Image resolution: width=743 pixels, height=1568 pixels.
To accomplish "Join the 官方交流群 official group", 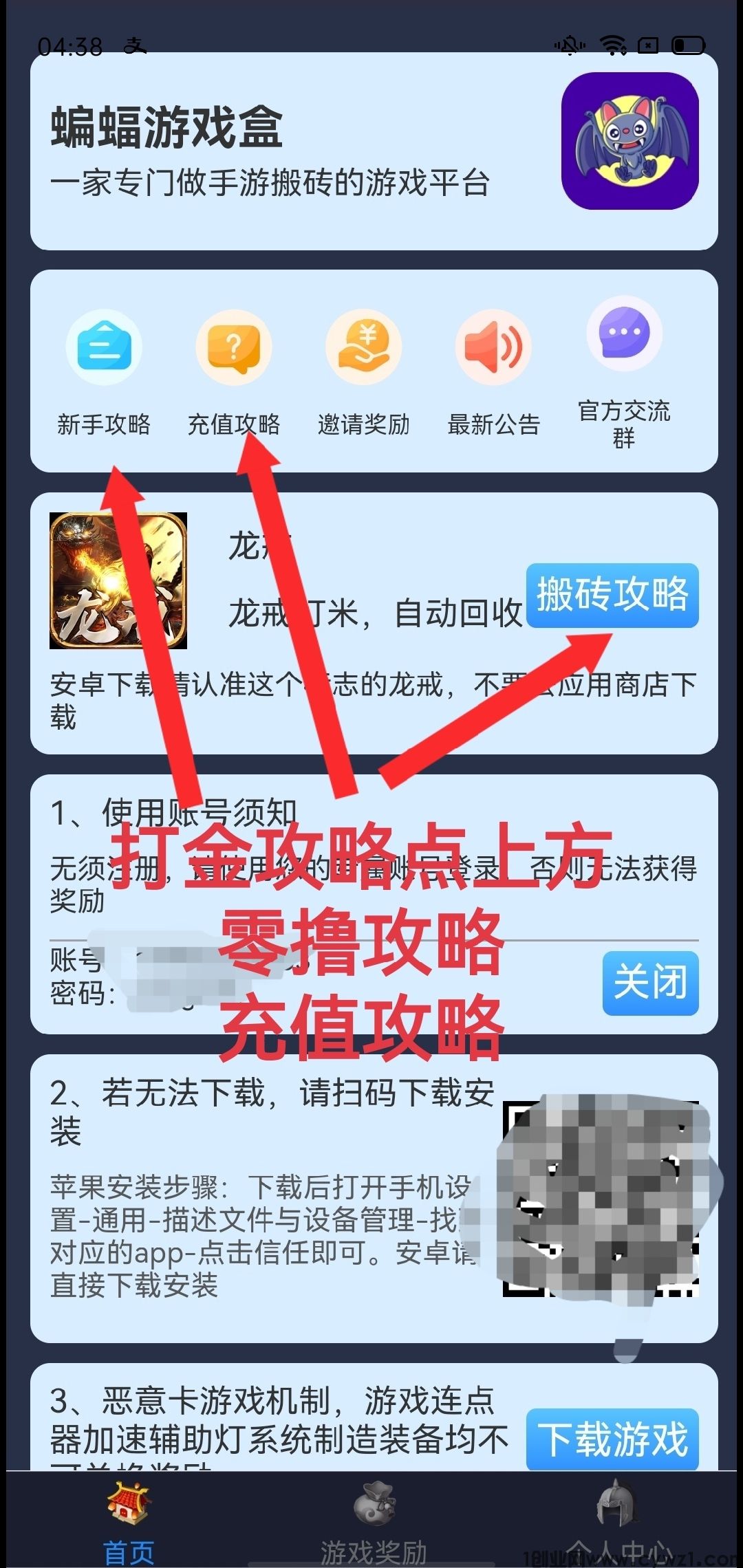I will click(x=624, y=371).
